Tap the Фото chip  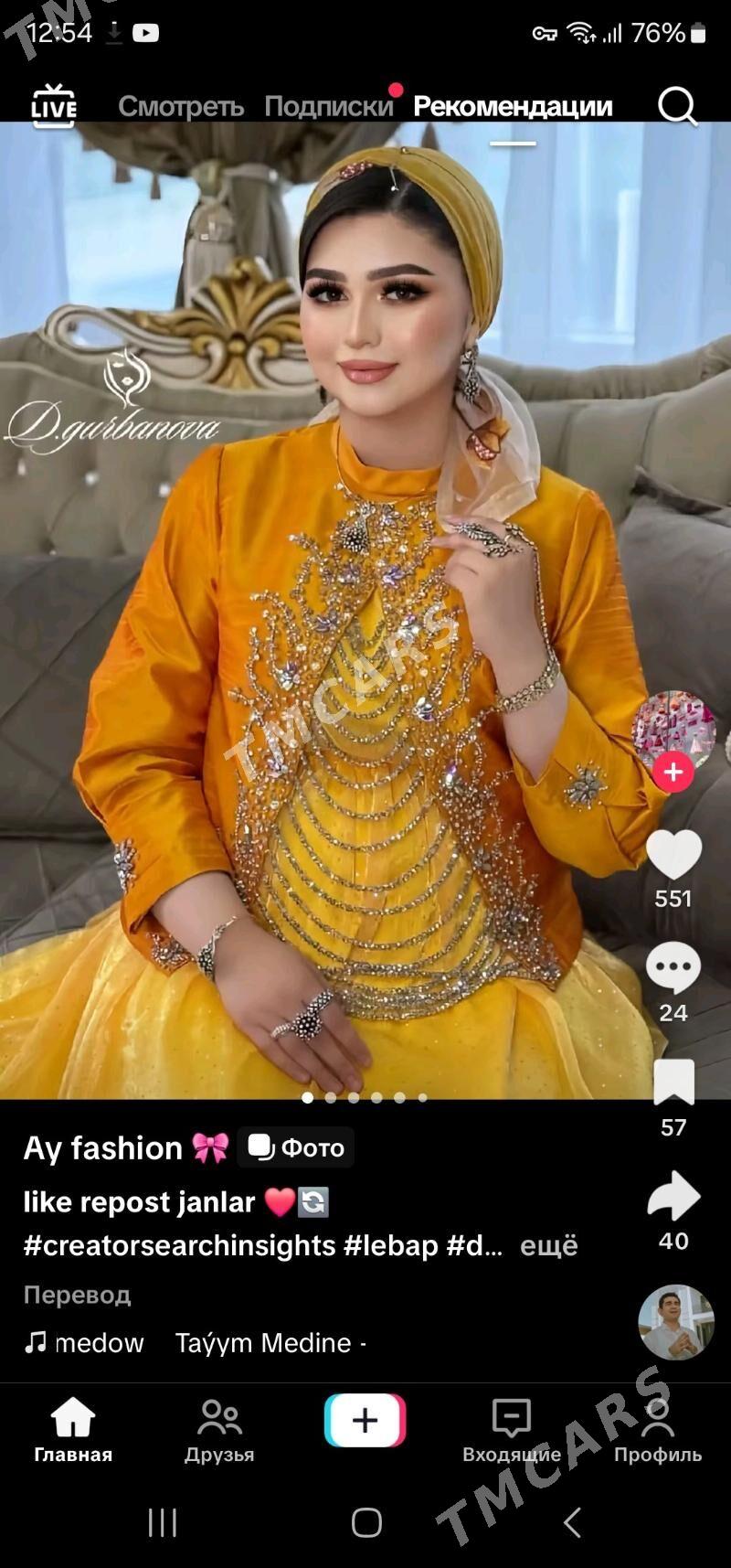tap(296, 1148)
